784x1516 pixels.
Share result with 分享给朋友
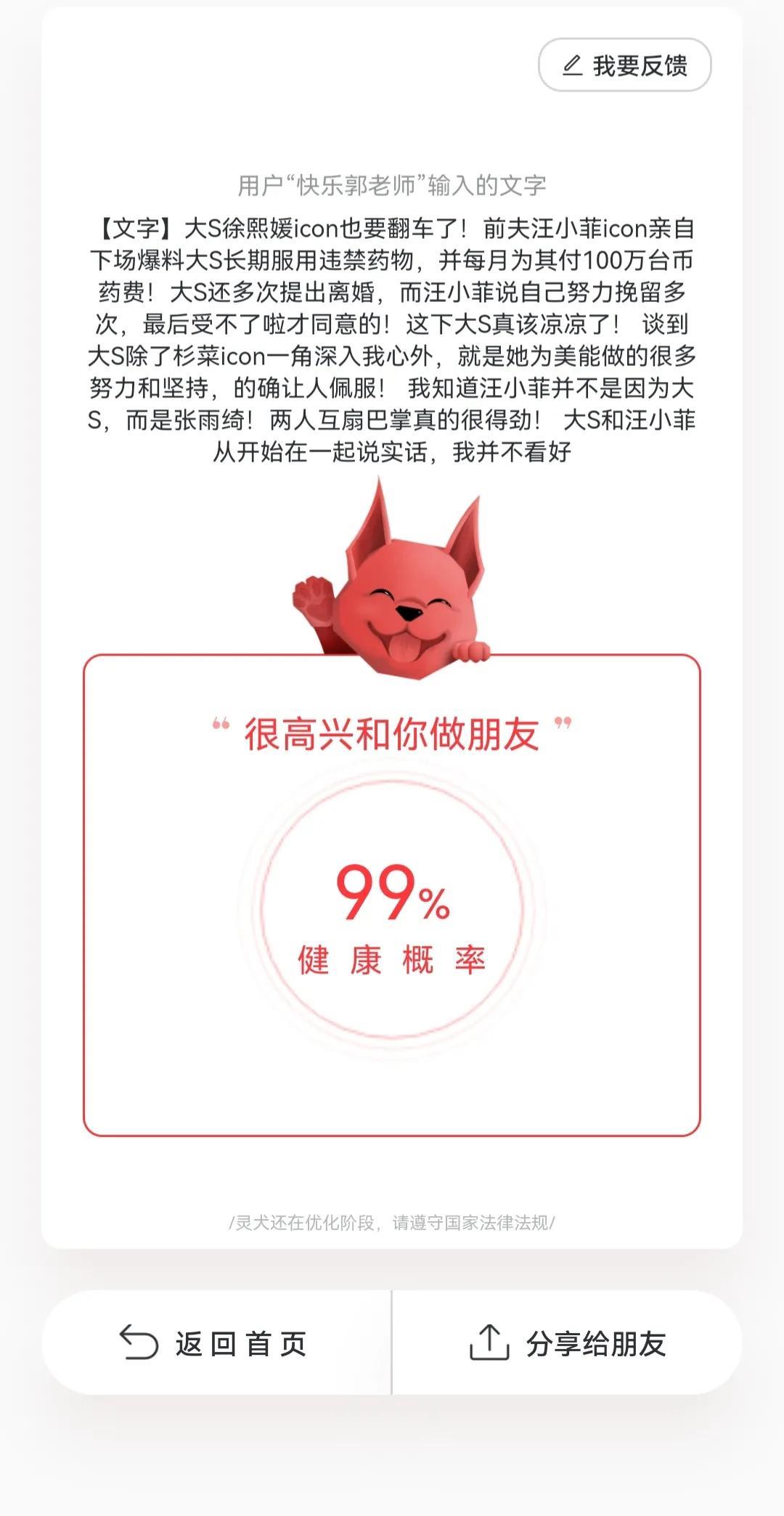pos(567,1343)
